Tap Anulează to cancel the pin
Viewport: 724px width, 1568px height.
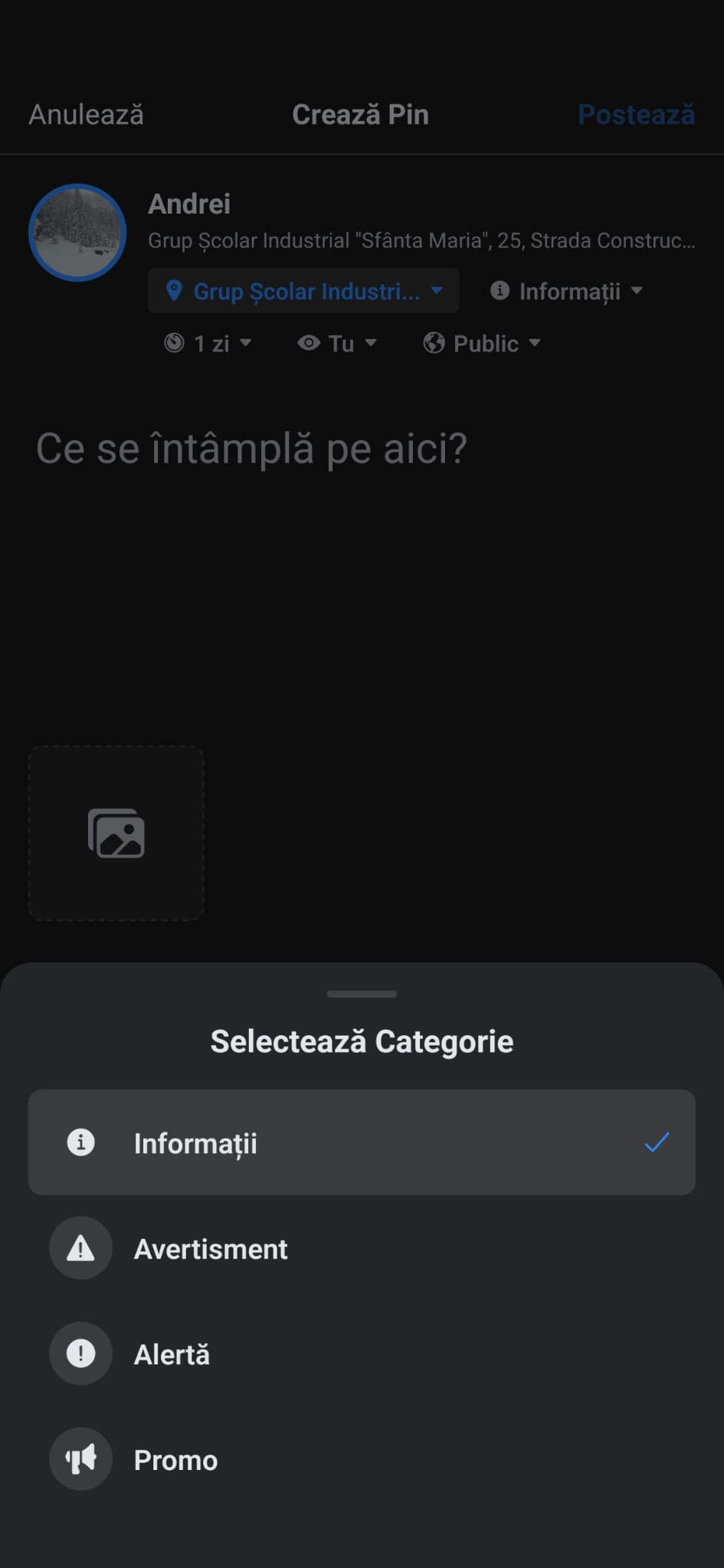point(86,113)
